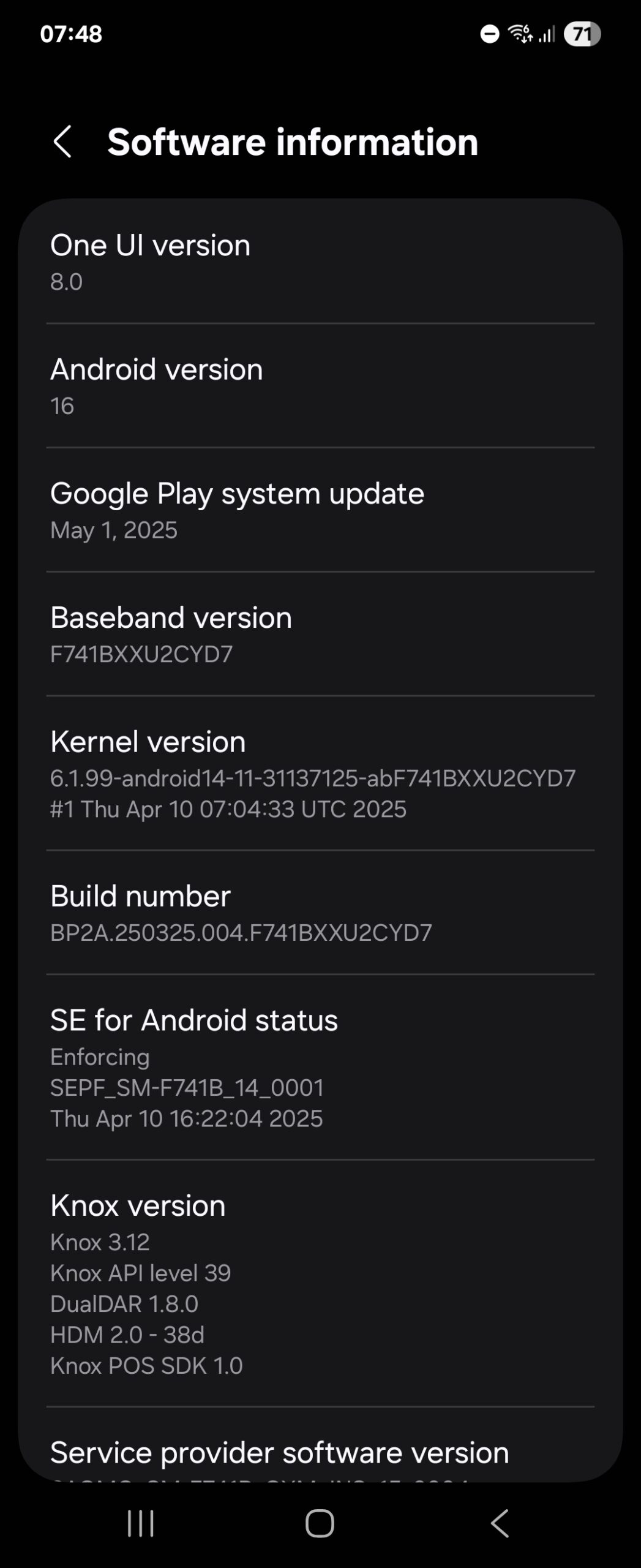Tap the Baseband version row

point(320,635)
